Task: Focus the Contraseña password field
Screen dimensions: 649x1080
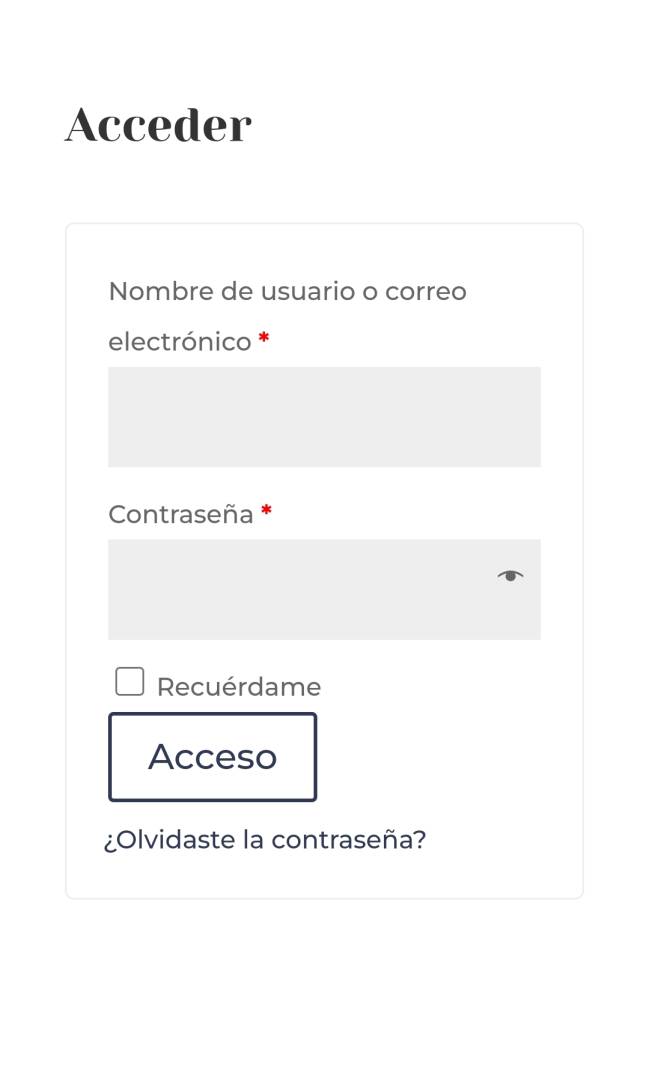Action: pyautogui.click(x=324, y=590)
